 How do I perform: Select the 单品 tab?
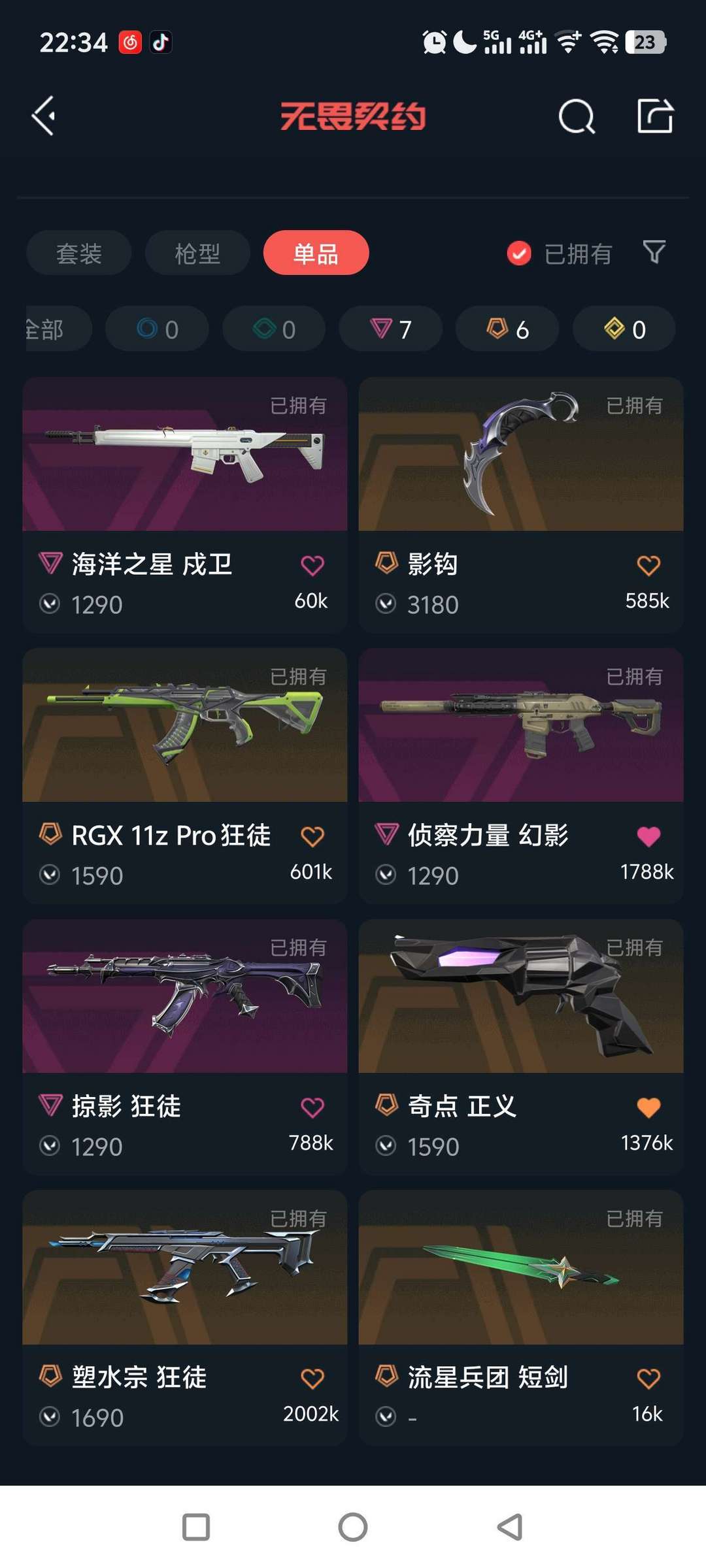316,253
